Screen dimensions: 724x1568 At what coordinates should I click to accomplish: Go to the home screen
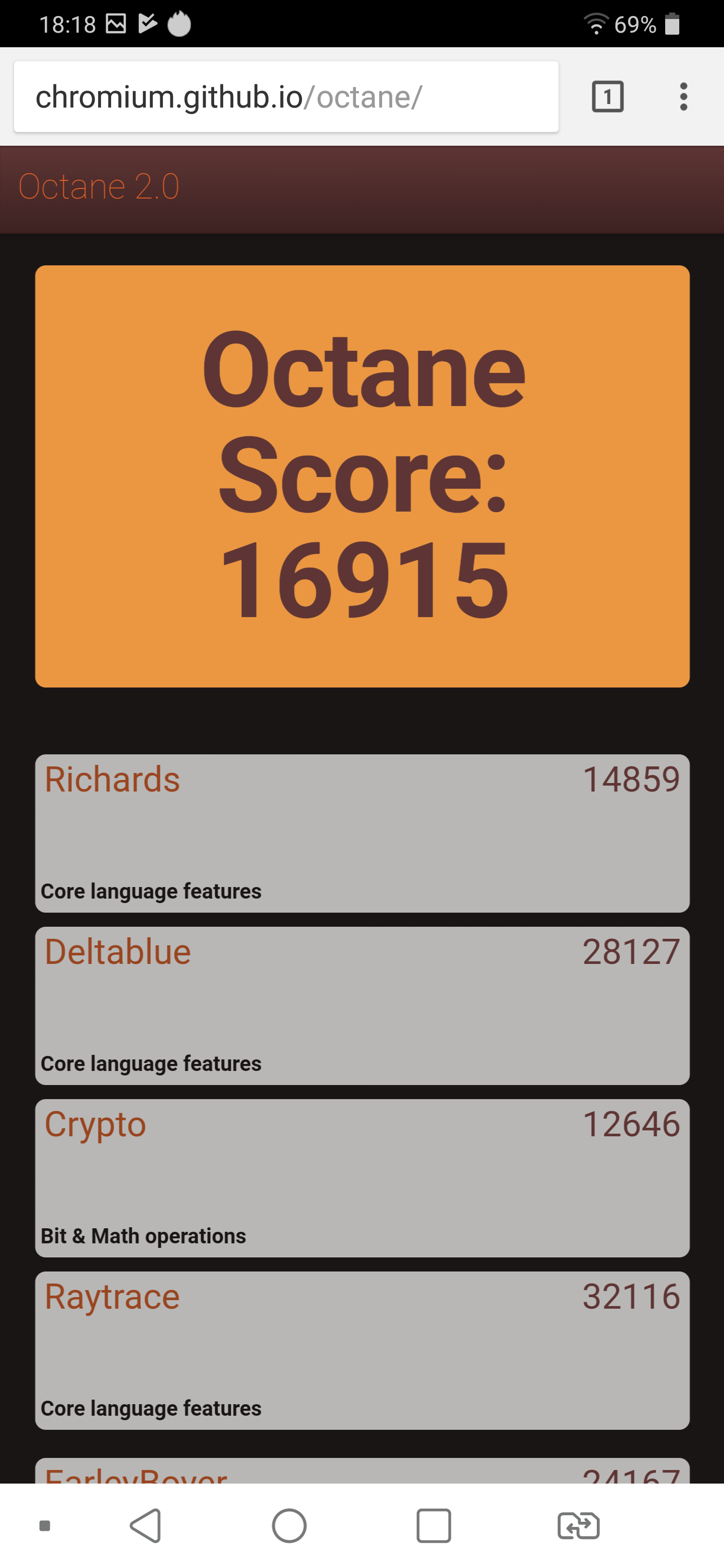tap(289, 1525)
